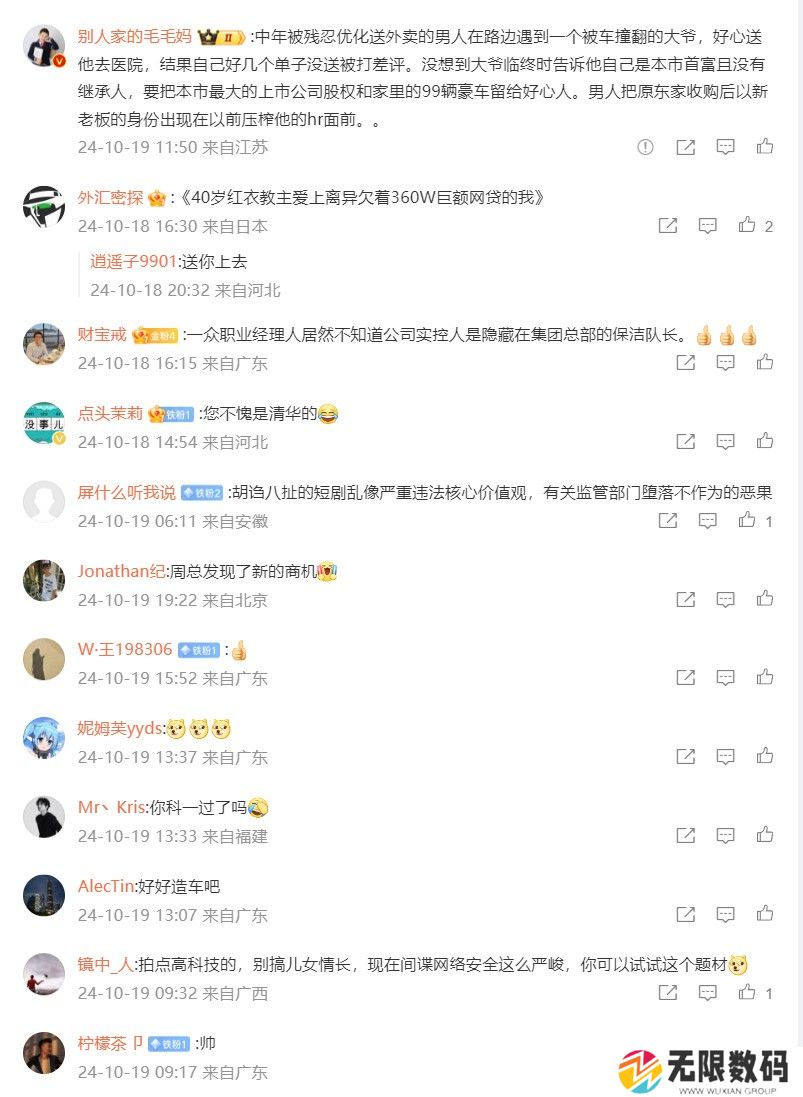View 逍遥子9901's profile from the reply
803x1097 pixels.
133,262
